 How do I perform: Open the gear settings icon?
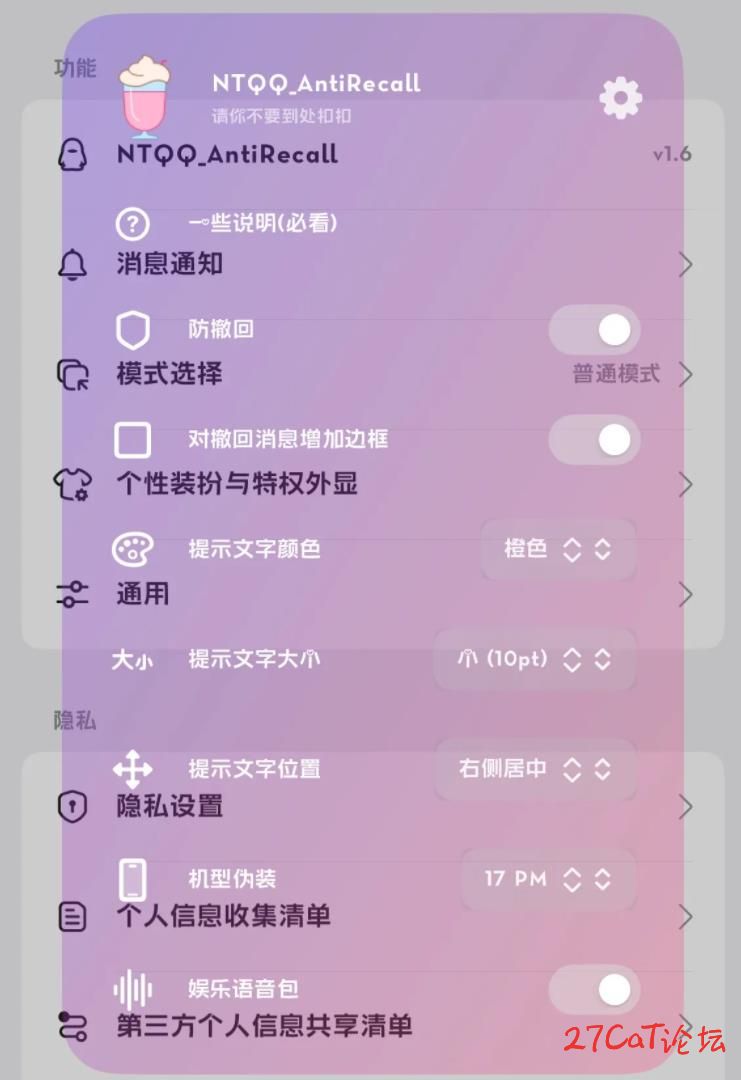pyautogui.click(x=620, y=98)
